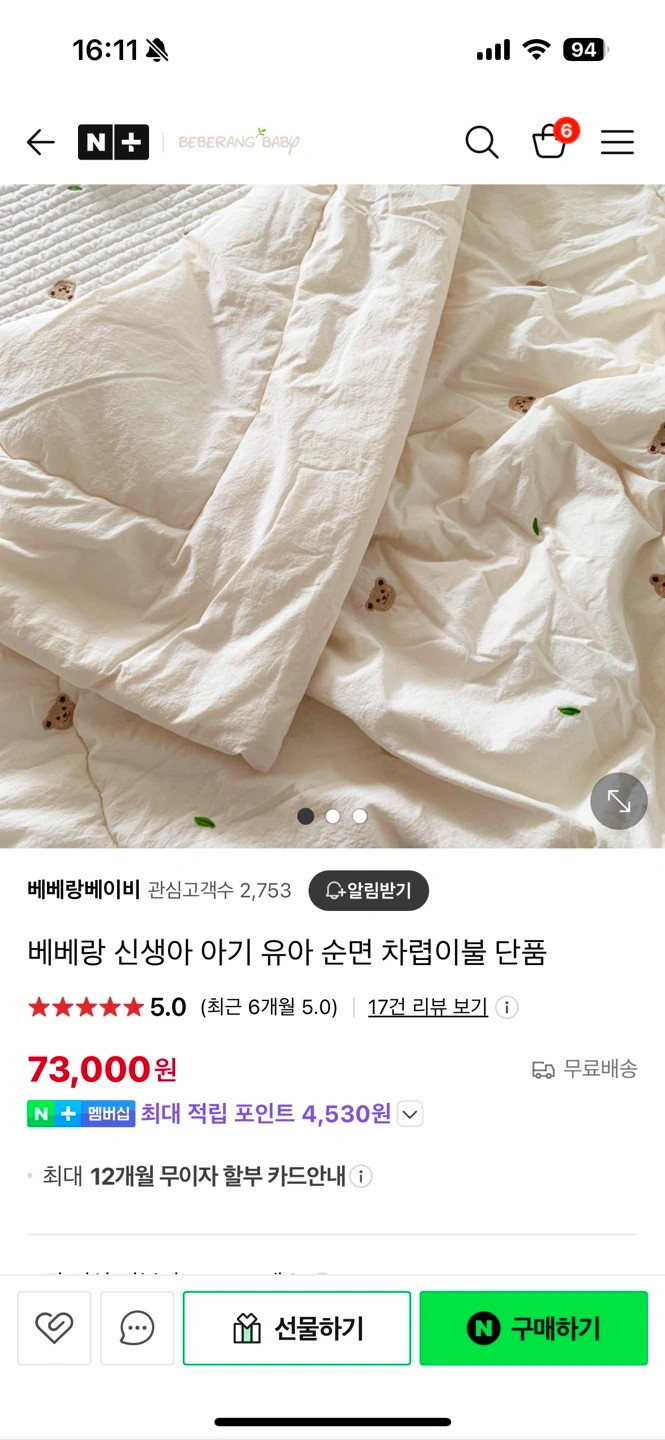Screen dimensions: 665x1440
Task: Tap the 선물하기 gift button
Action: pos(297,1328)
